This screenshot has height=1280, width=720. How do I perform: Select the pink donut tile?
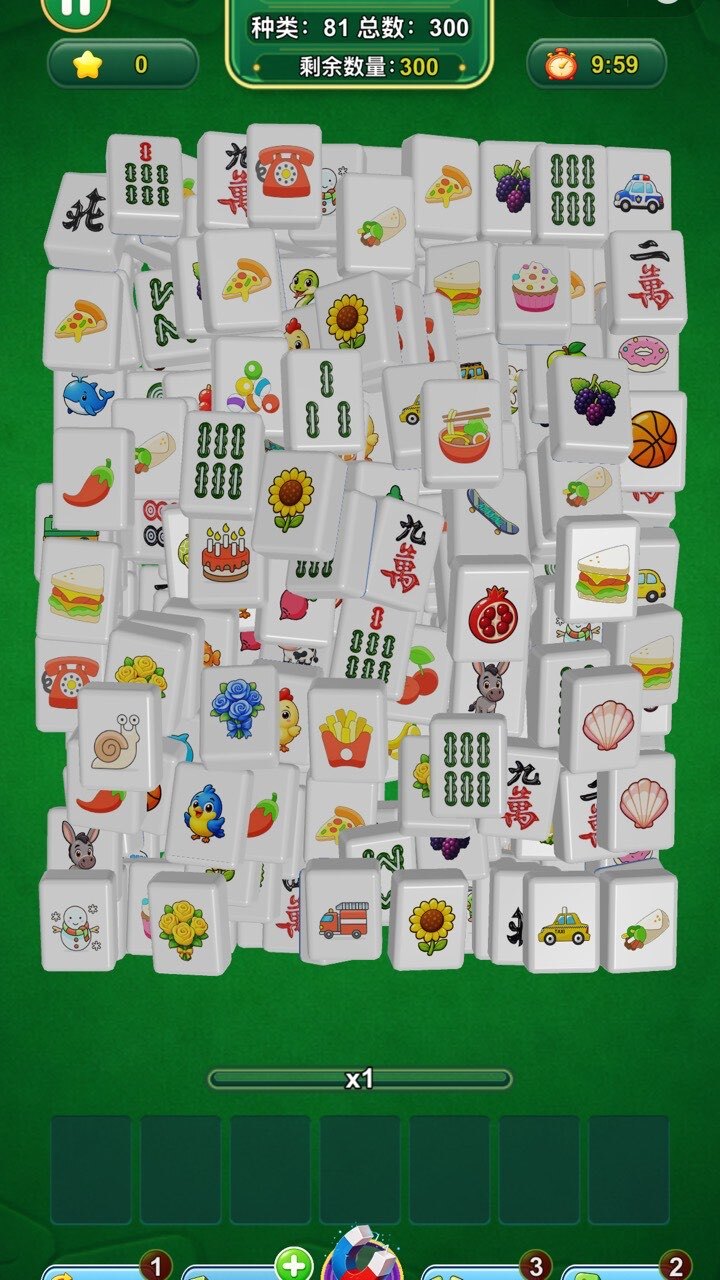tap(642, 353)
